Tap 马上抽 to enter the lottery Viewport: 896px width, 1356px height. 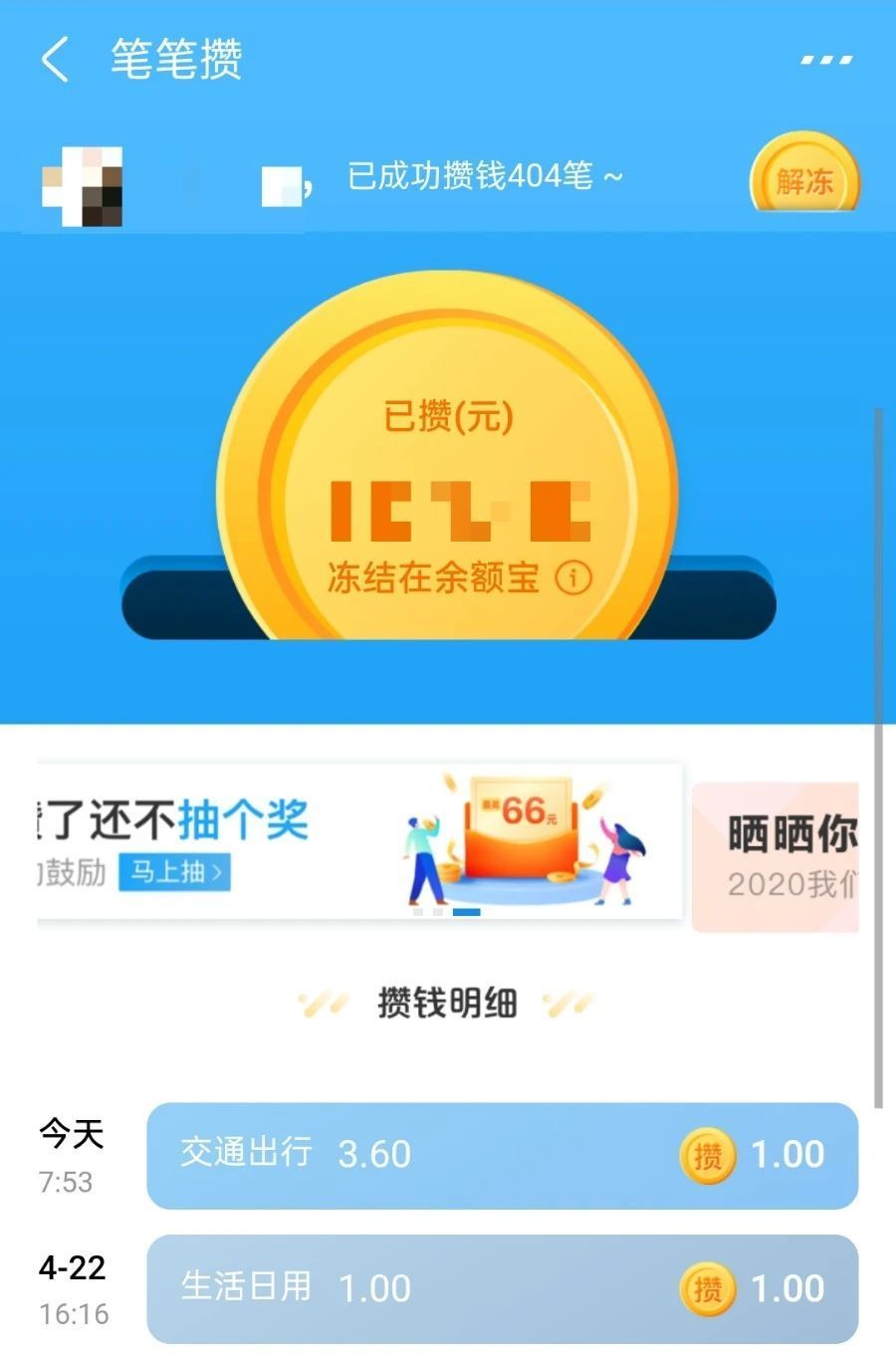pos(175,872)
